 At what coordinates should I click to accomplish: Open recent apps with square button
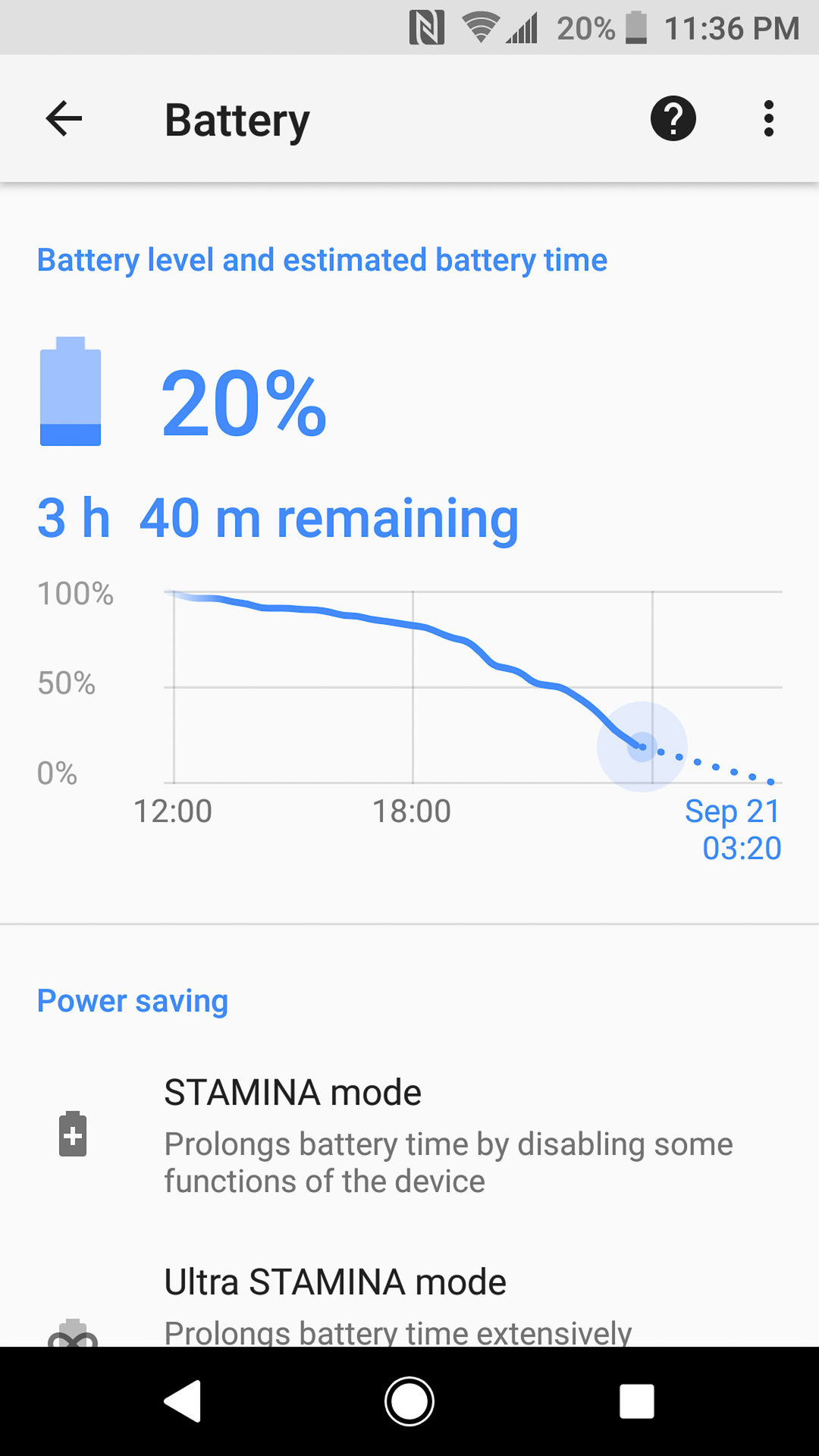pyautogui.click(x=636, y=1401)
